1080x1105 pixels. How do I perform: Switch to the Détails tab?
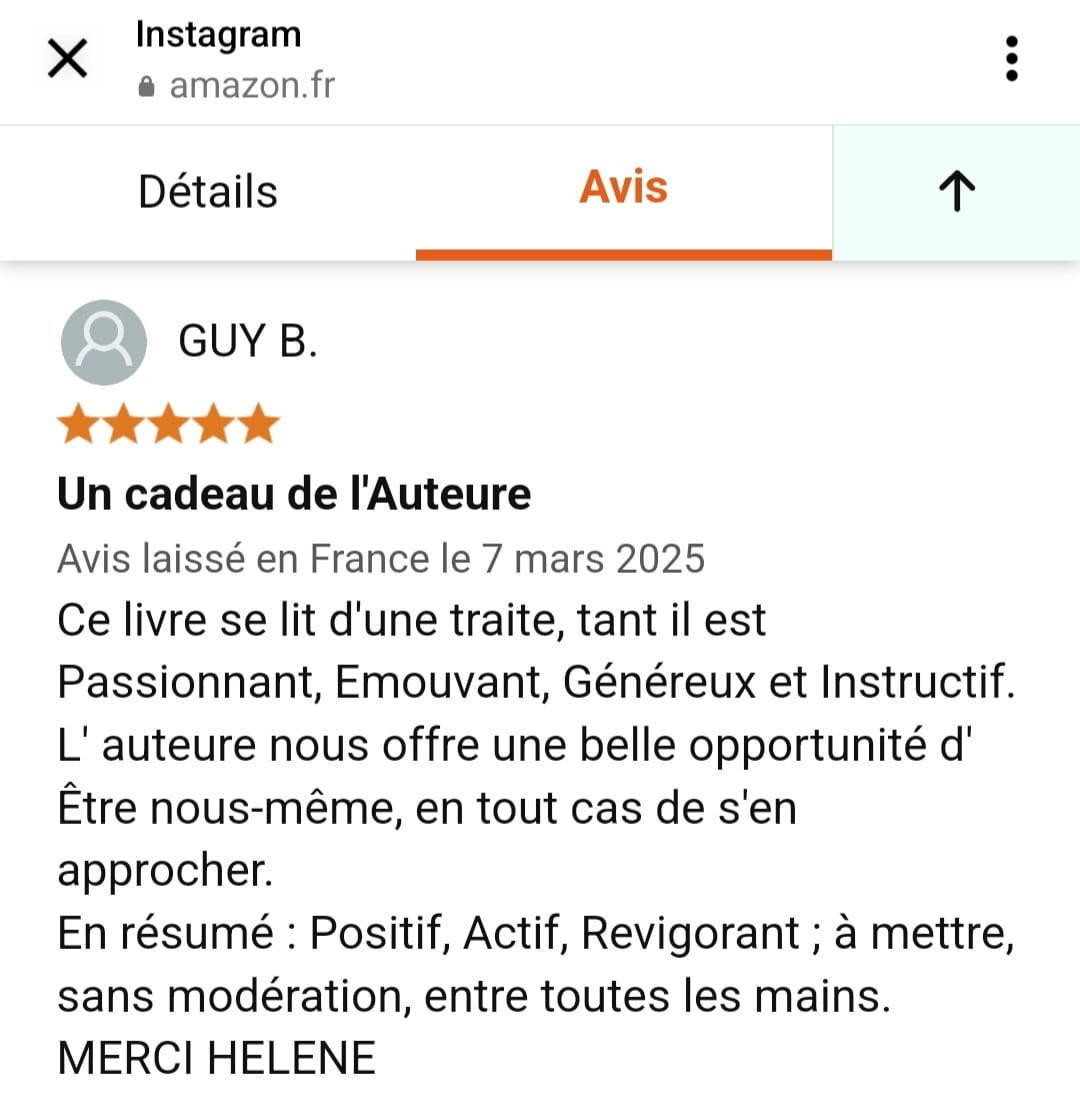(207, 191)
